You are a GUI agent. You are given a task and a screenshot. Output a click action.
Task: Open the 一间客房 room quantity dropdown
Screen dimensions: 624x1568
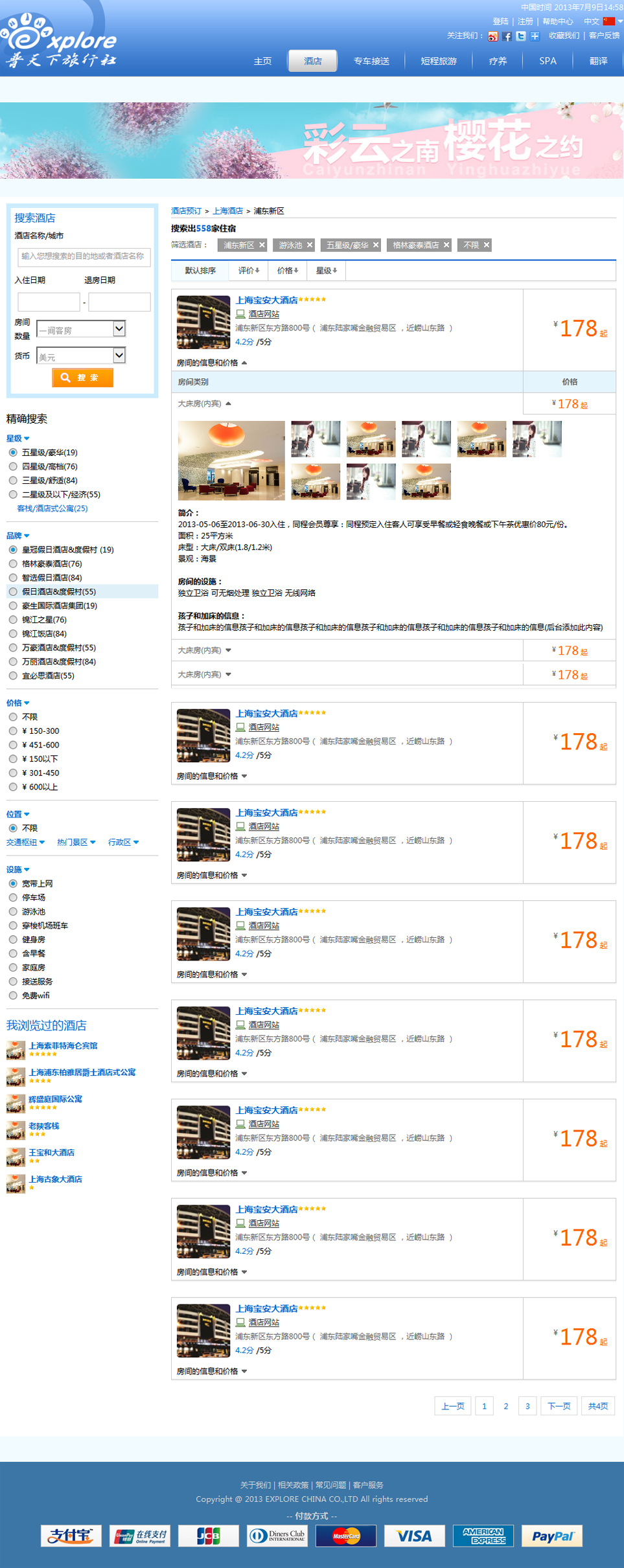coord(82,330)
